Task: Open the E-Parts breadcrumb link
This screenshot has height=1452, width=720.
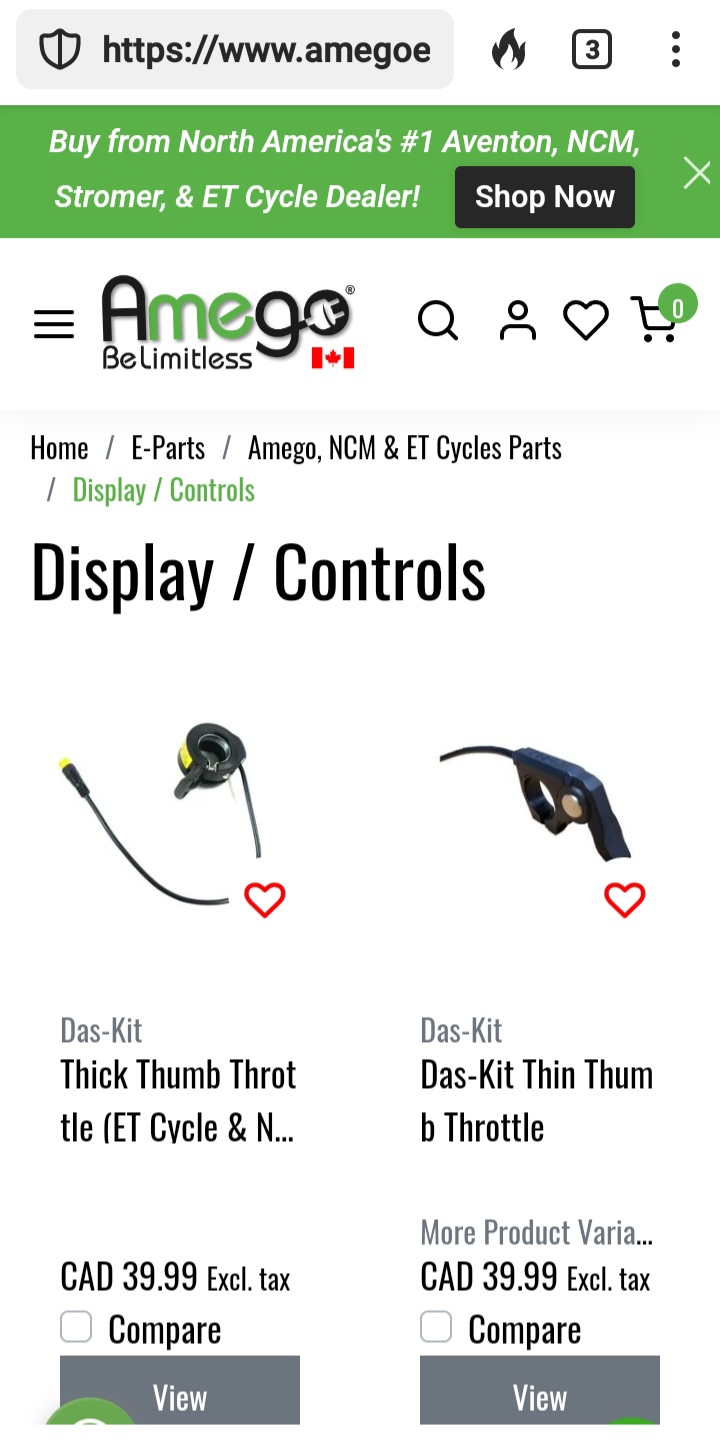Action: point(168,448)
